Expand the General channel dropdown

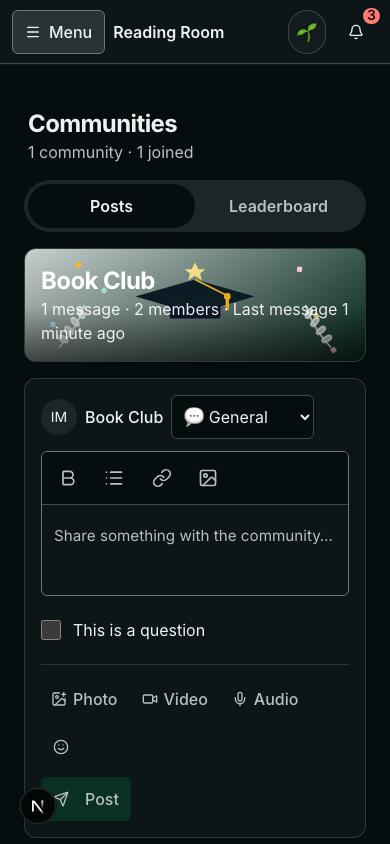coord(242,417)
